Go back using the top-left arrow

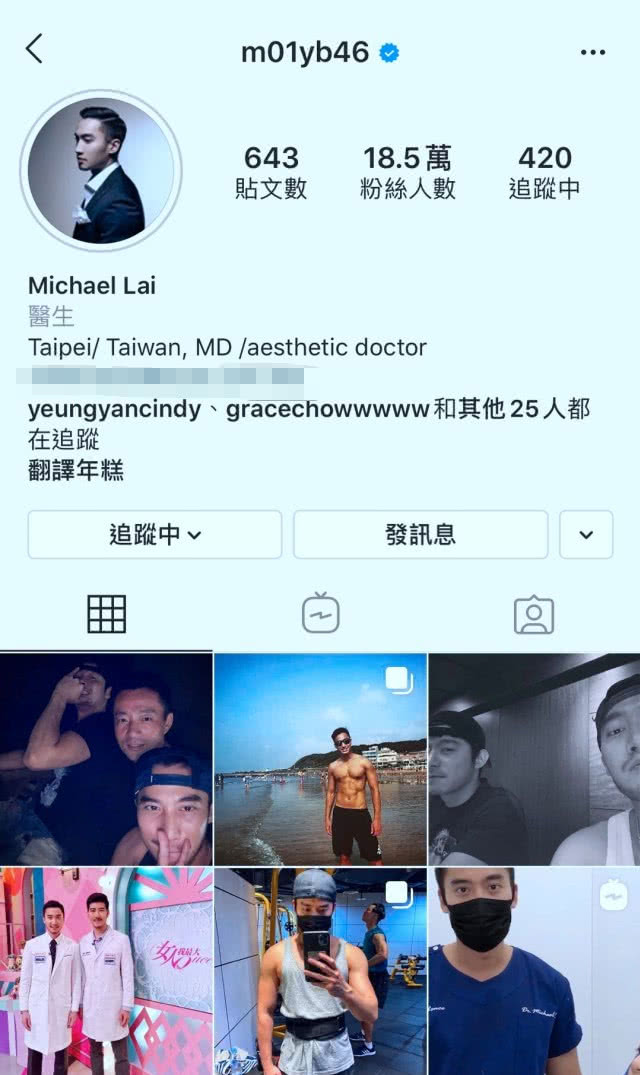tap(35, 49)
